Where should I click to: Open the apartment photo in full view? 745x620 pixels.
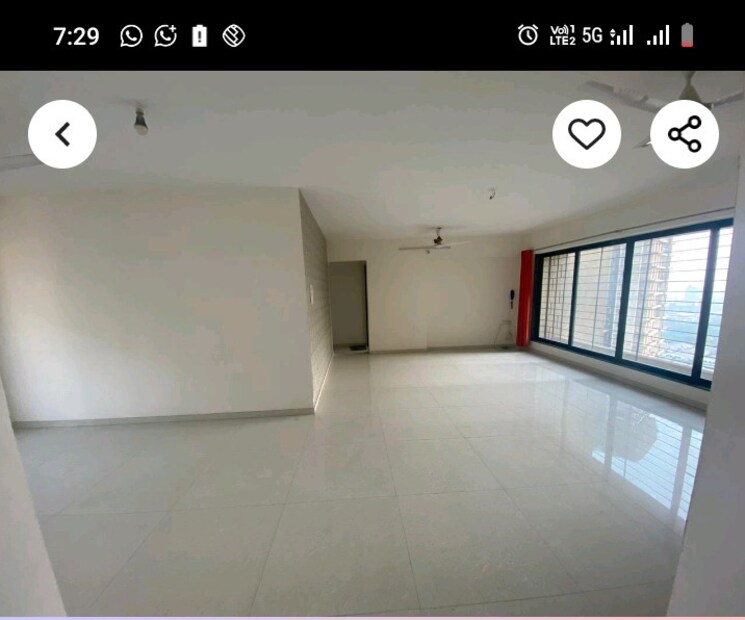(372, 380)
